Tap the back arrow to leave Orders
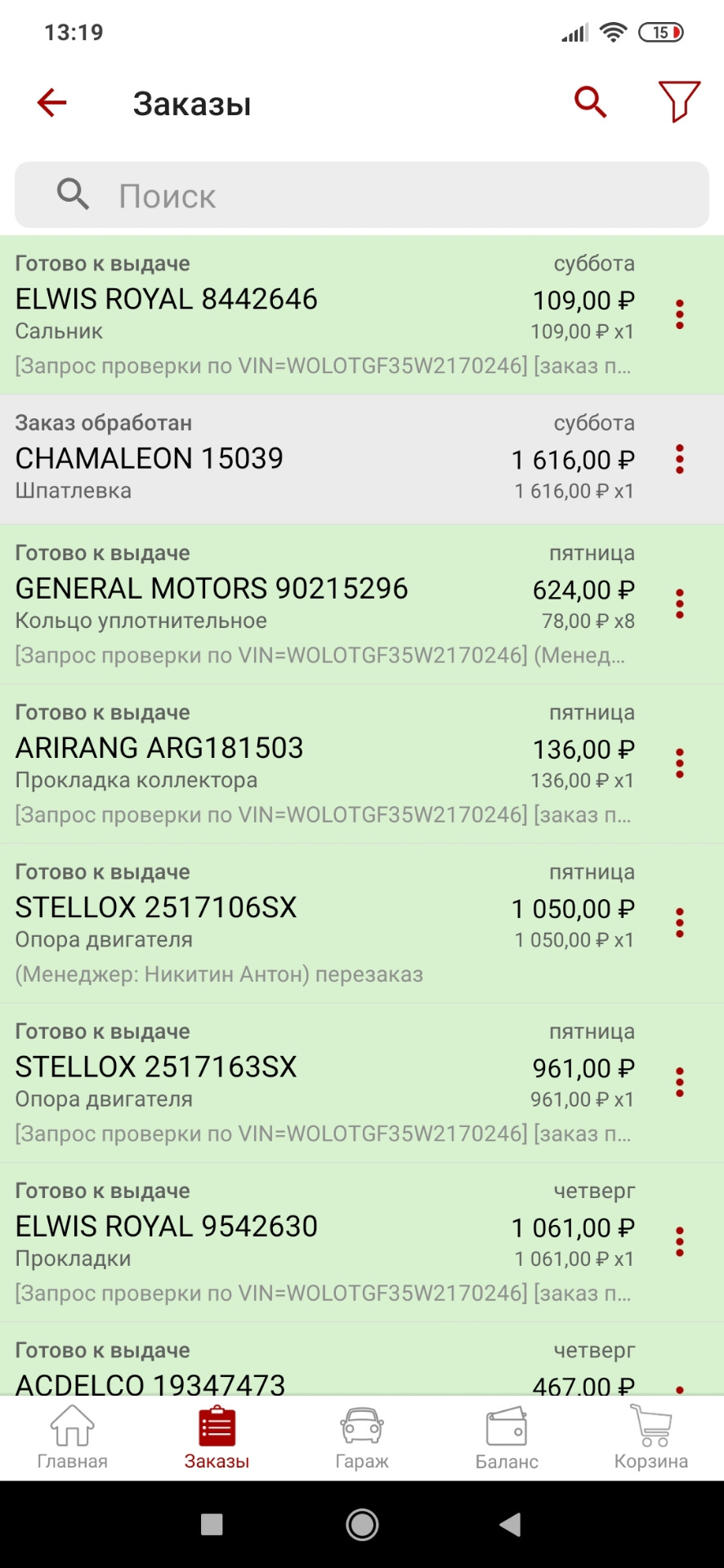Image resolution: width=724 pixels, height=1568 pixels. click(x=51, y=101)
